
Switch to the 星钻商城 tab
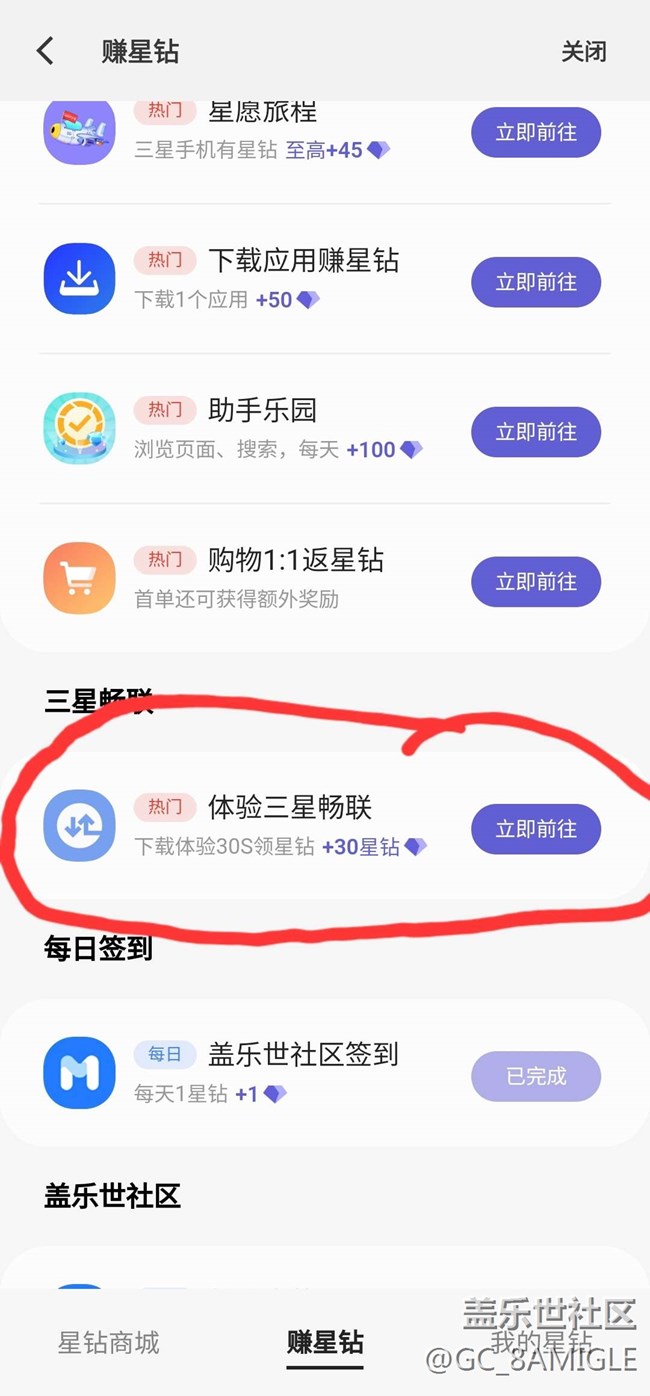(x=108, y=1342)
